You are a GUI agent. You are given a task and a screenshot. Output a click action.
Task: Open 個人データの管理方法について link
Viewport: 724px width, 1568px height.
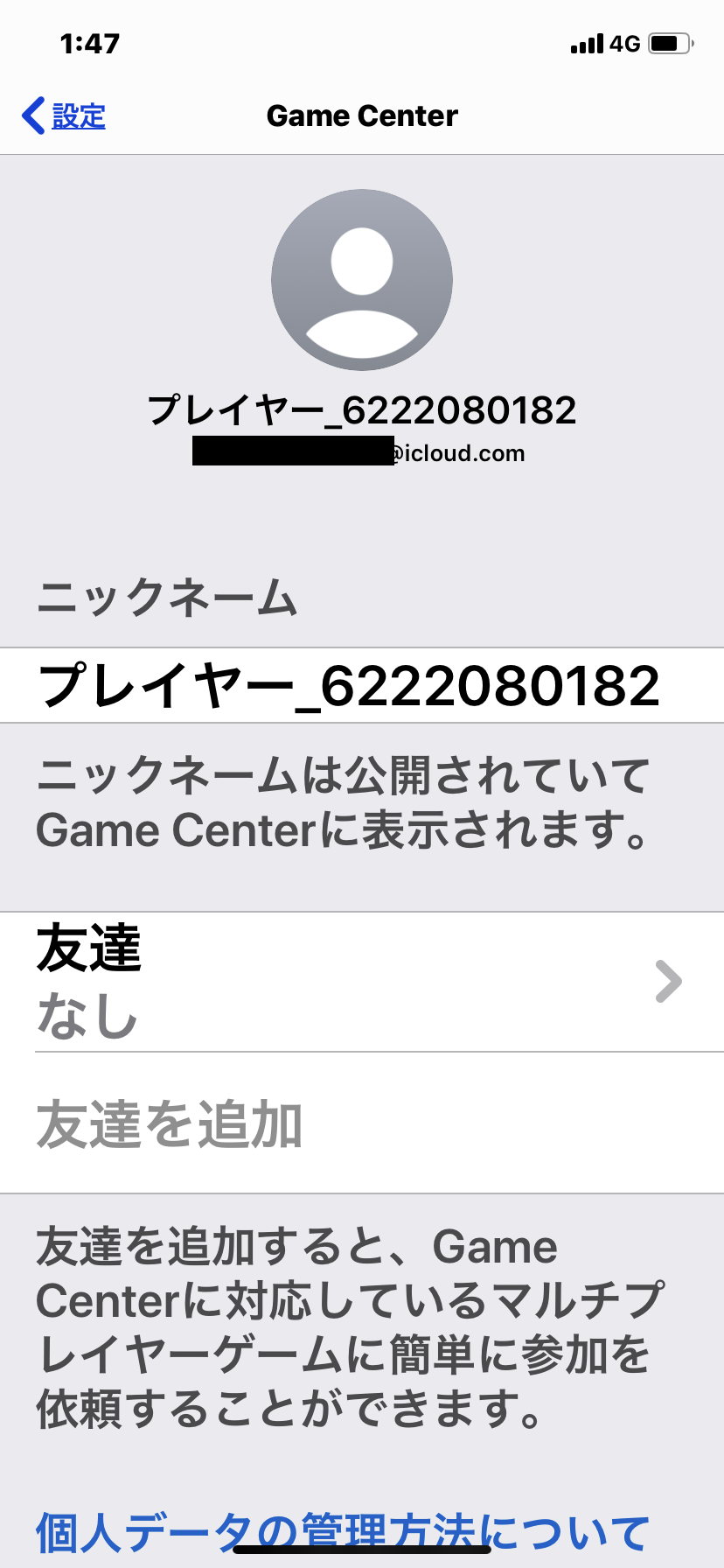coord(341,1531)
